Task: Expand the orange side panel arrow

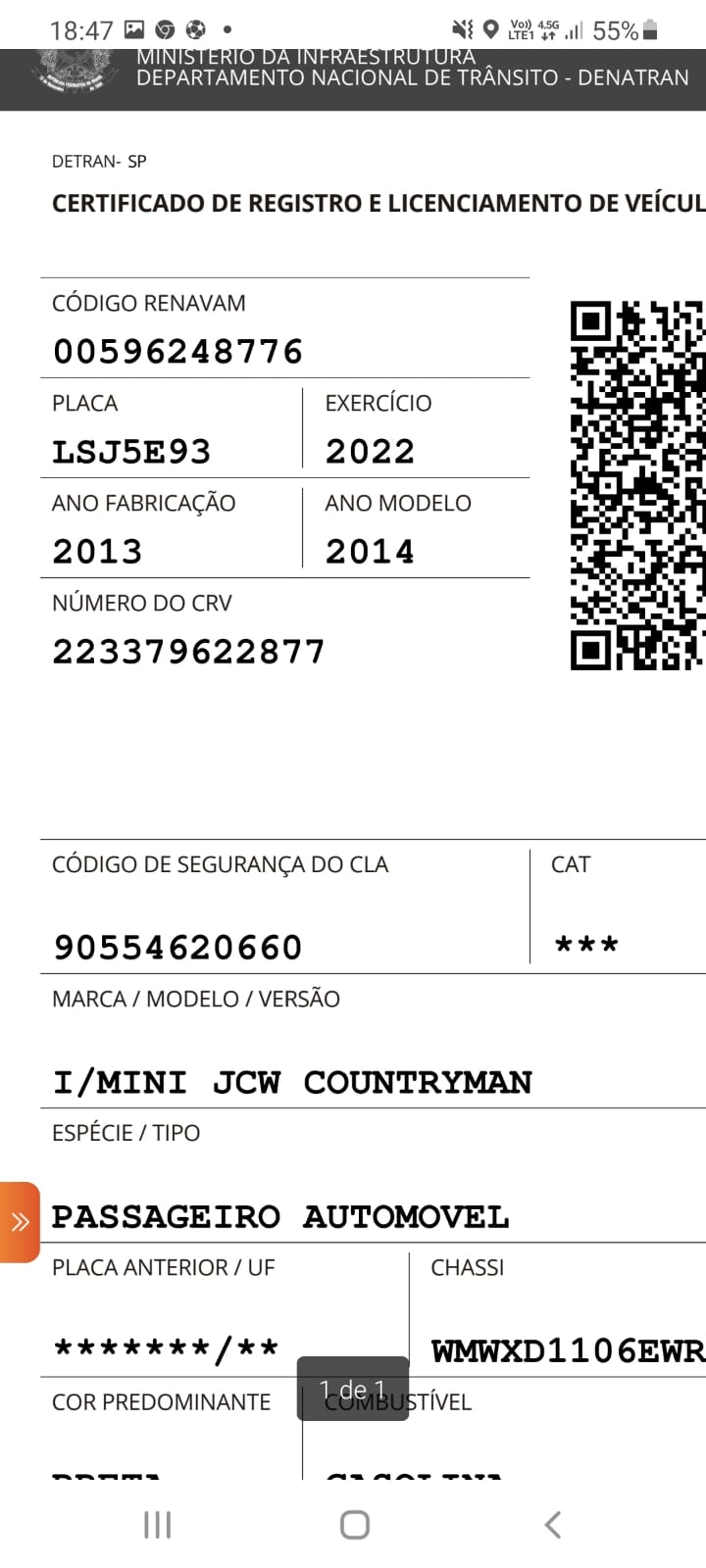Action: point(20,1222)
